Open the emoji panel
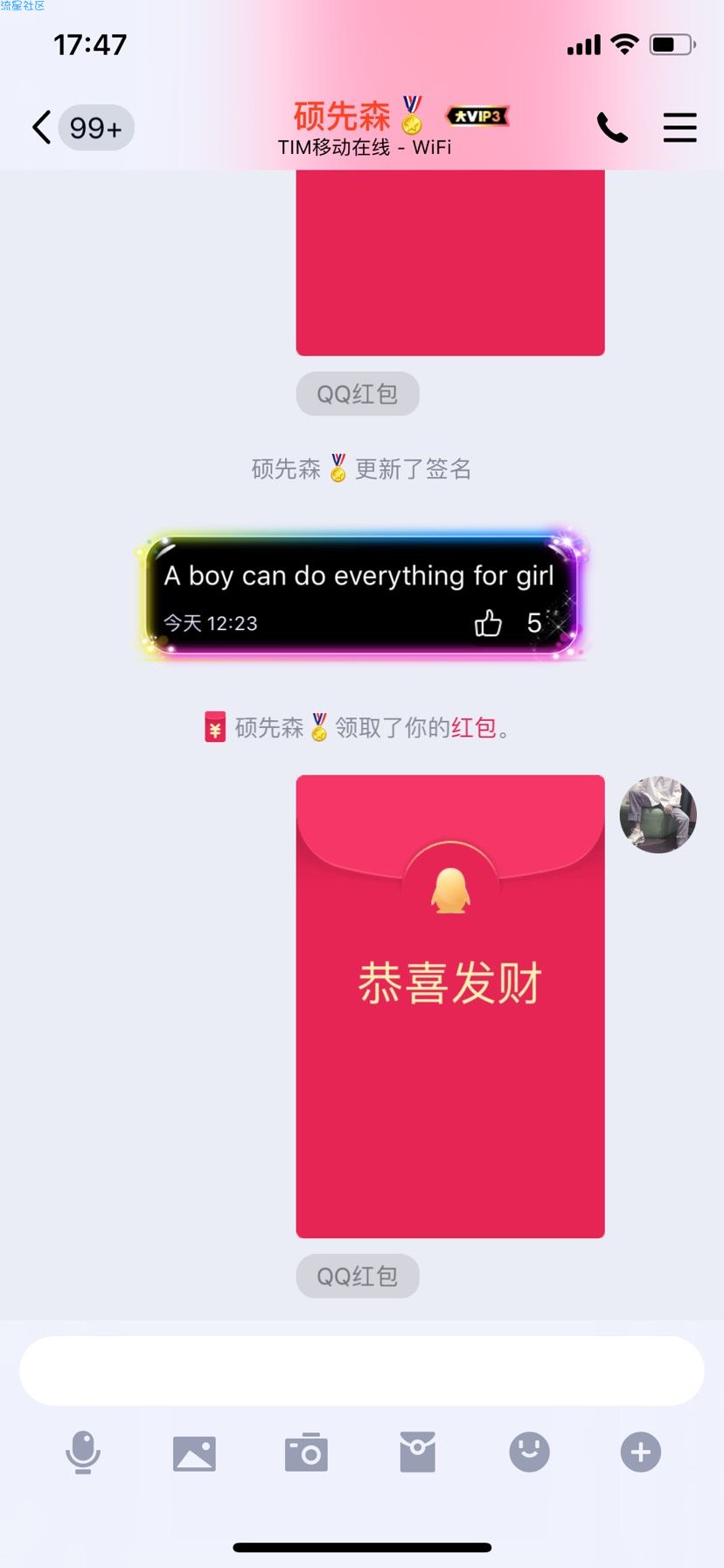724x1568 pixels. 529,1452
